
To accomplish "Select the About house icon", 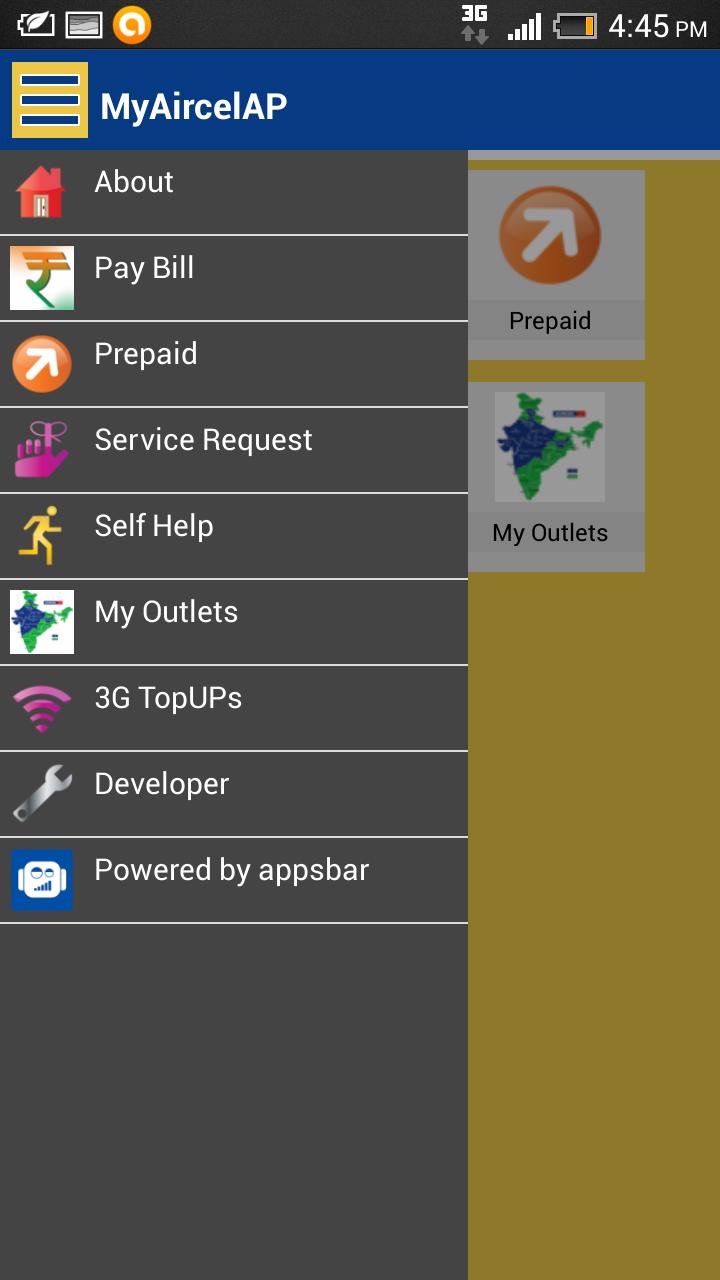I will (42, 190).
